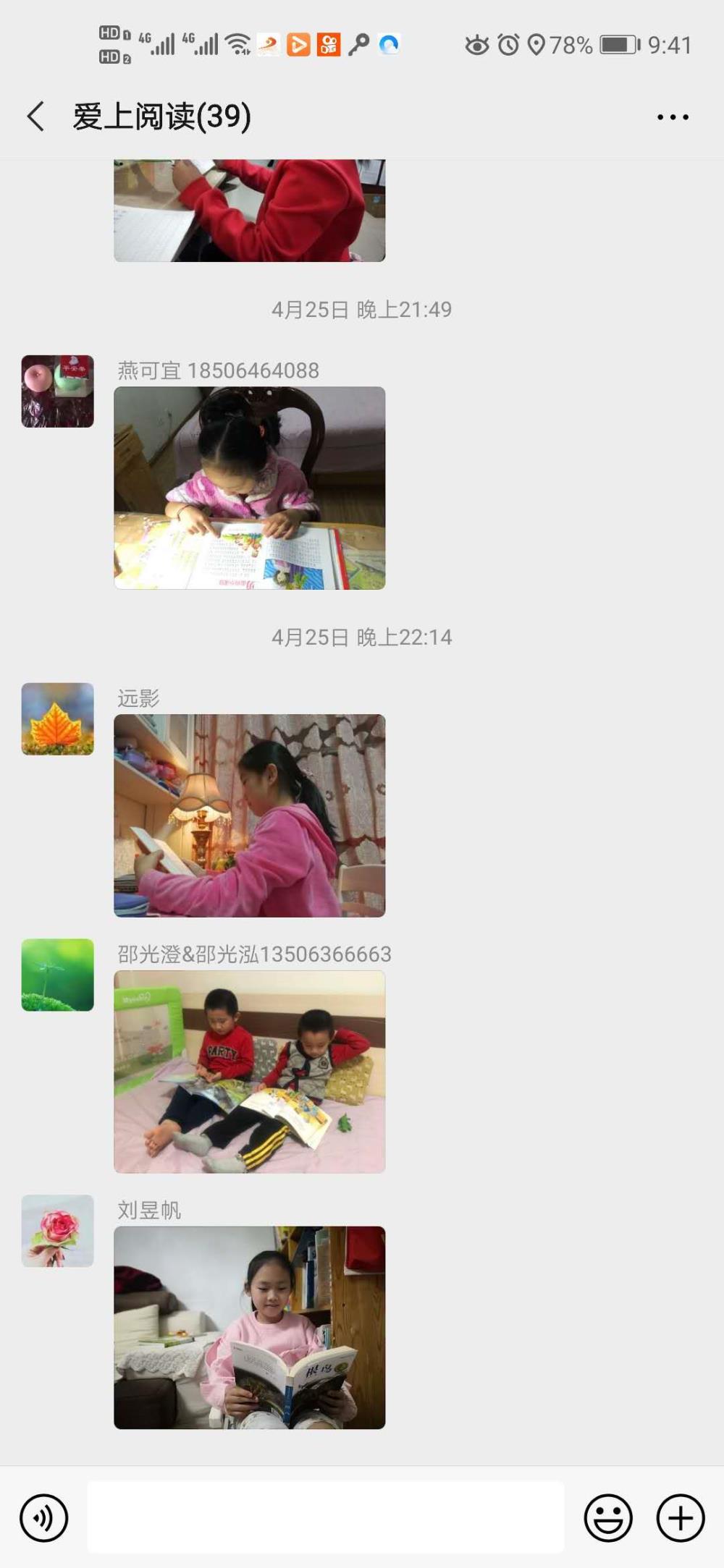Image resolution: width=724 pixels, height=1568 pixels.
Task: Focus the message text field
Action: pos(326,1517)
